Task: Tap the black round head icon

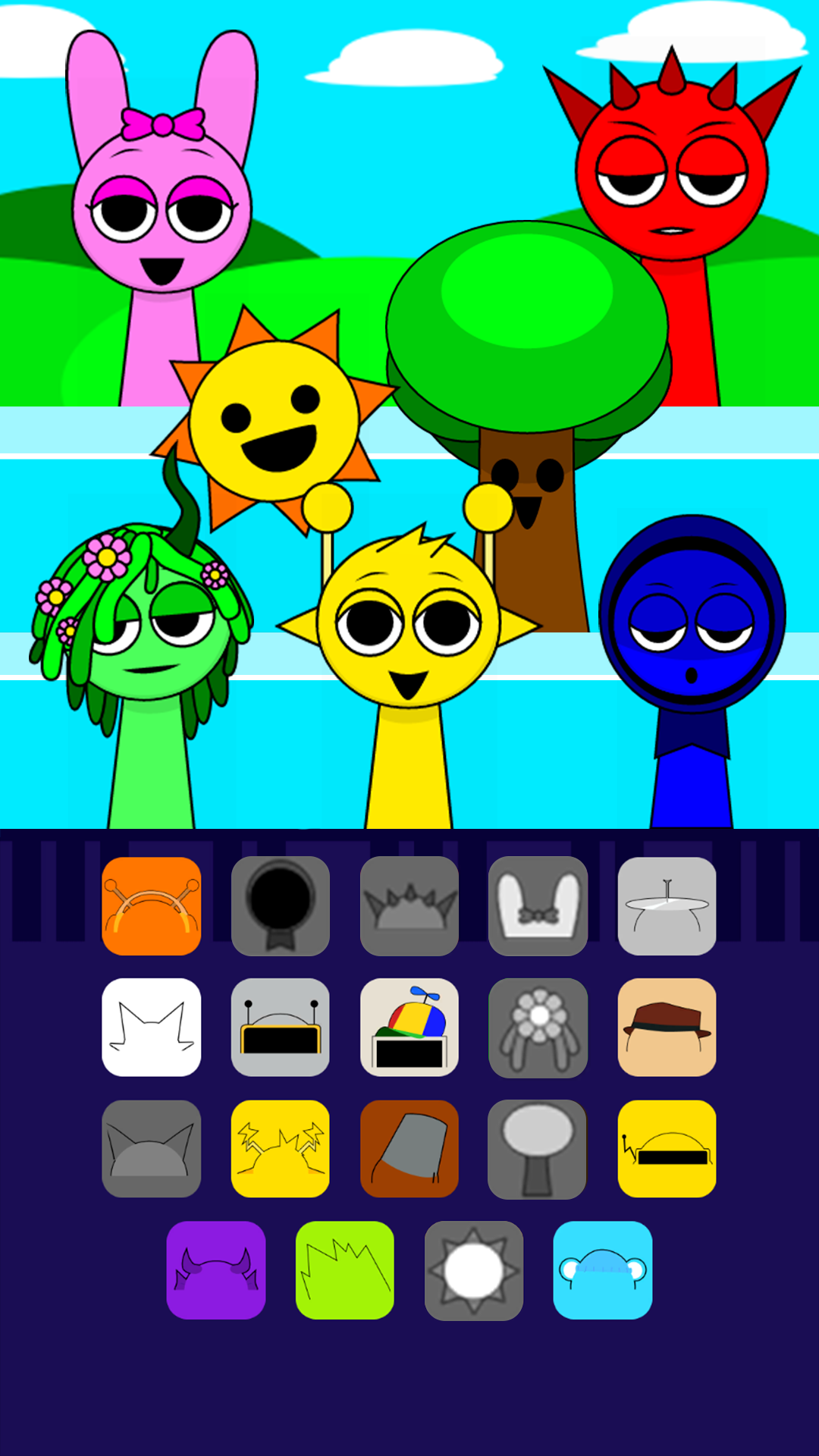Action: click(x=281, y=906)
